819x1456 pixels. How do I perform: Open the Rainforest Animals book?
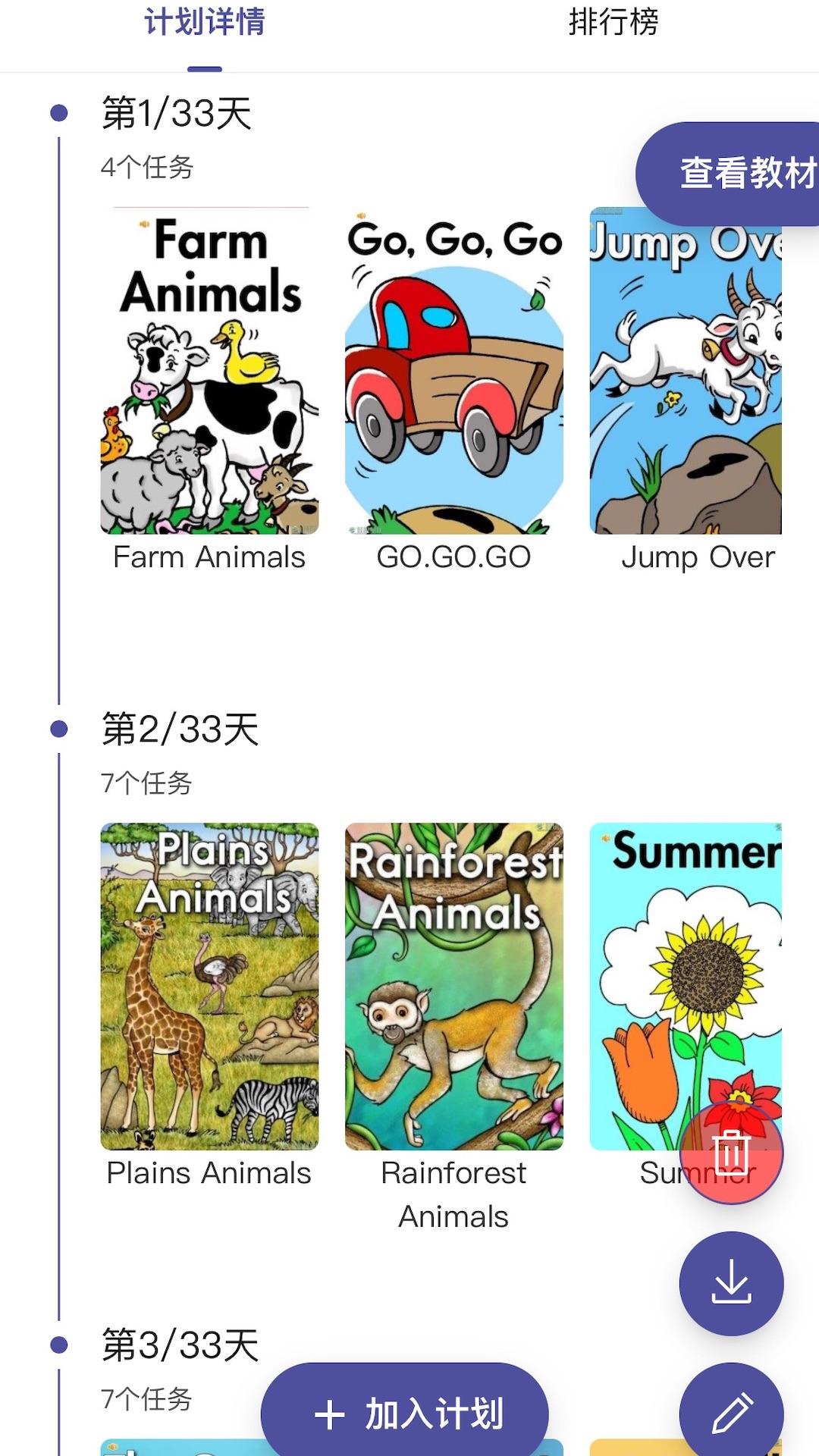pyautogui.click(x=453, y=986)
